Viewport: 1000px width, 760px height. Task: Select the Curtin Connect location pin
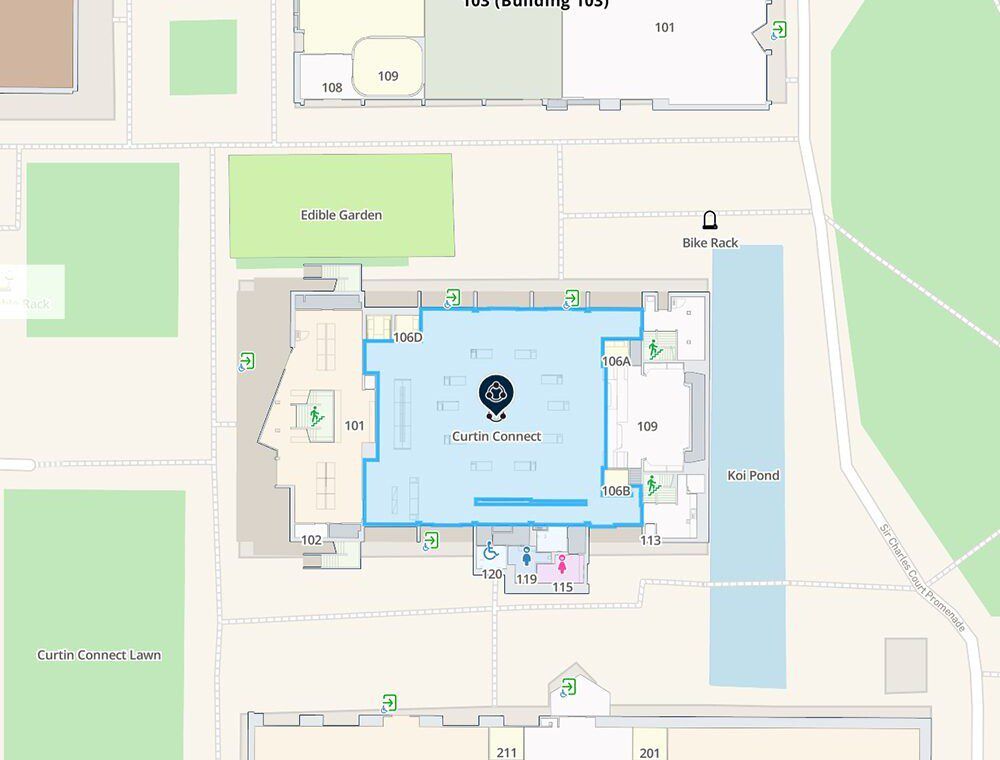pyautogui.click(x=496, y=393)
